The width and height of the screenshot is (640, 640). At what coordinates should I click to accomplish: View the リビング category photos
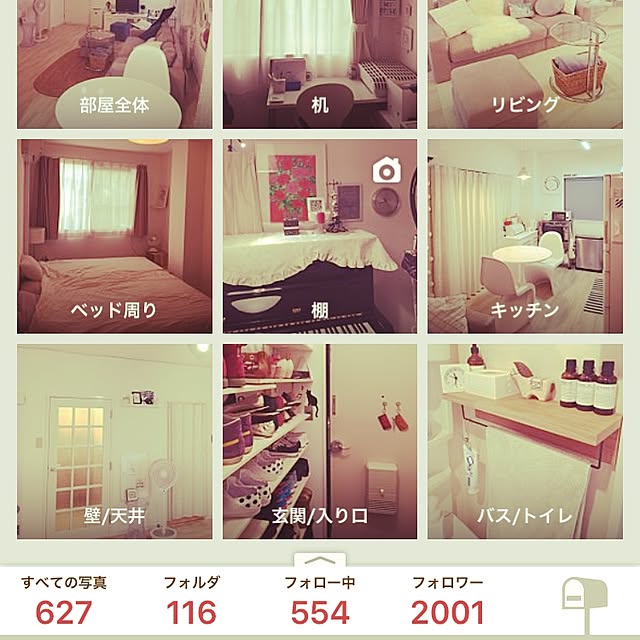[x=522, y=64]
